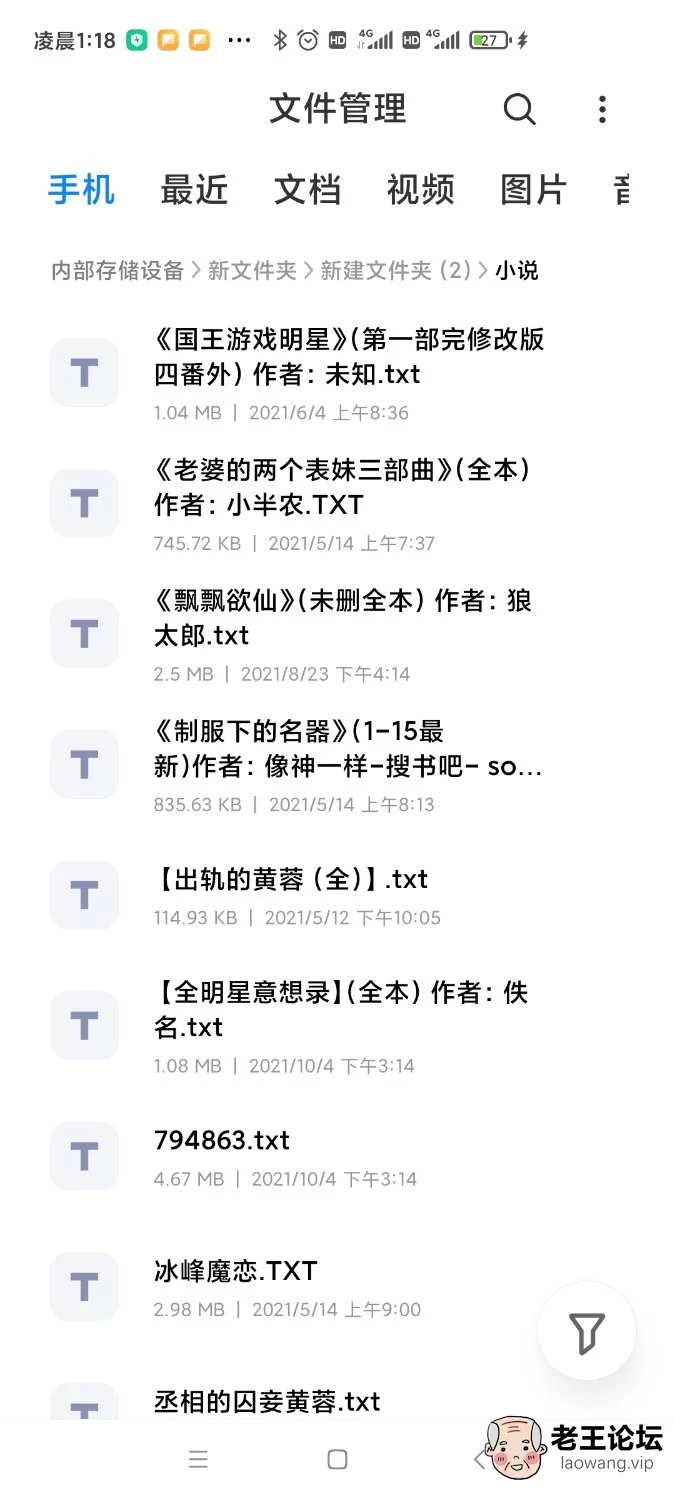
Task: Jump to 新建文件夹 (2) in the breadcrumb
Action: (395, 270)
